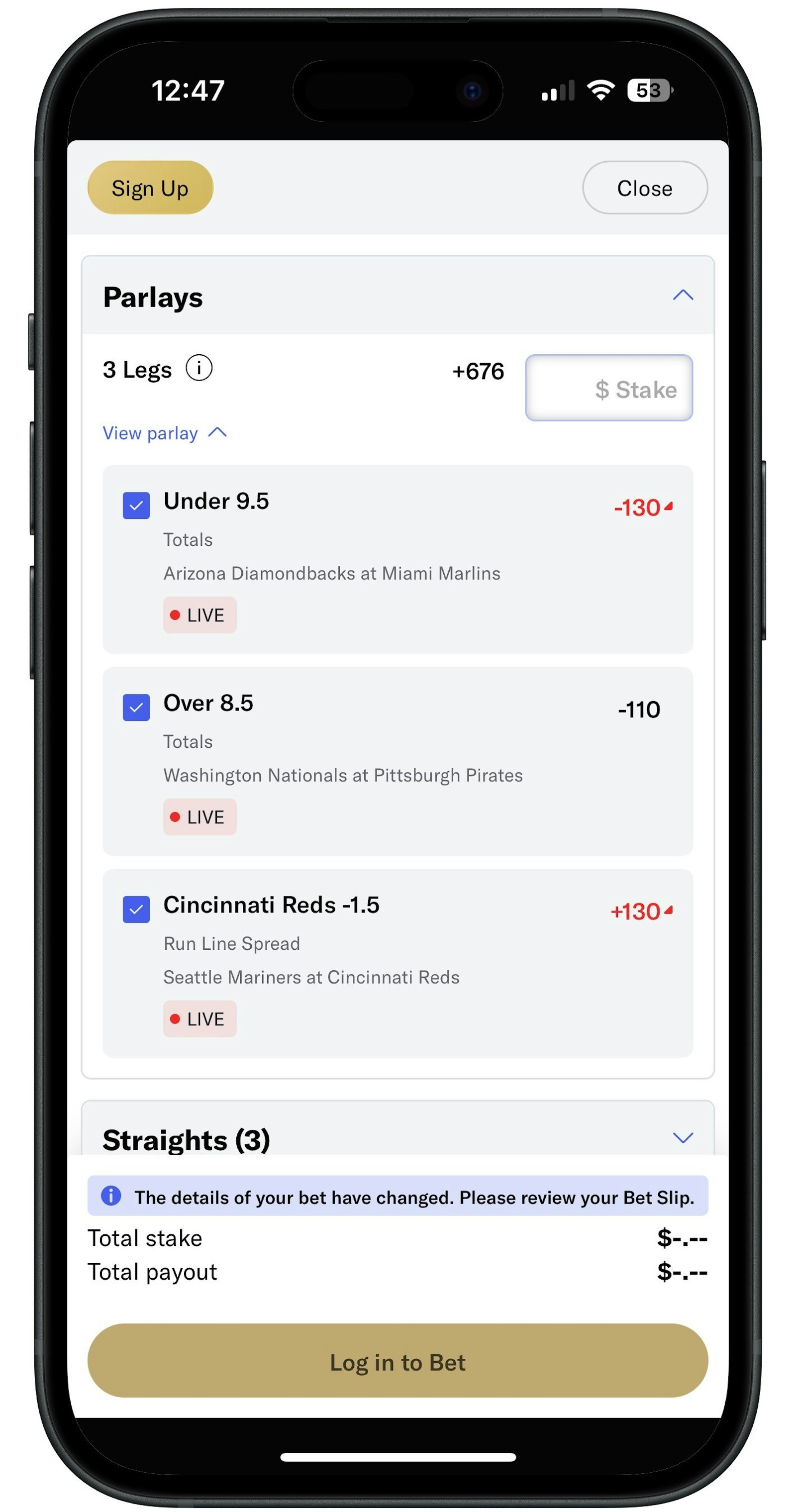Uncheck the Cincinnati Reds -1.5 leg
The height and width of the screenshot is (1512, 796).
click(x=136, y=909)
